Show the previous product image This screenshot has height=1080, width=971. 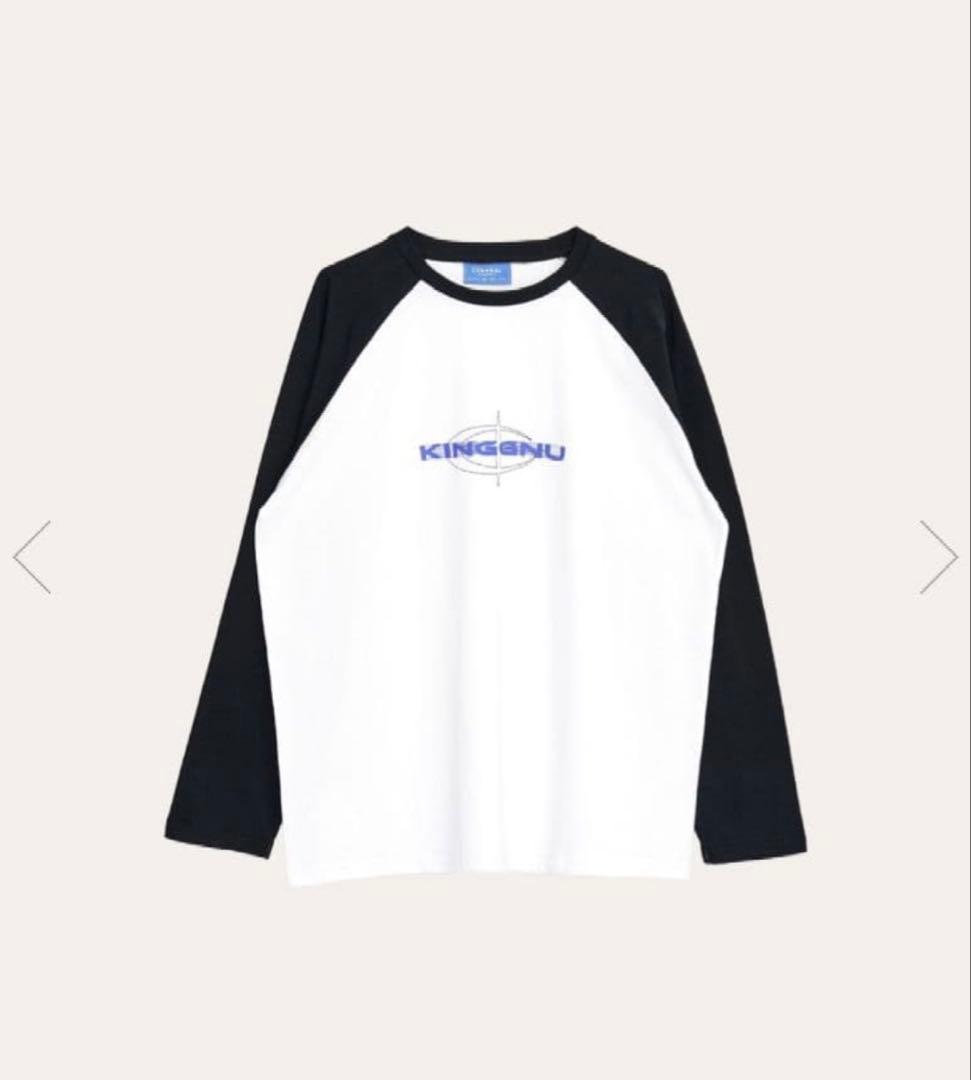click(x=32, y=557)
